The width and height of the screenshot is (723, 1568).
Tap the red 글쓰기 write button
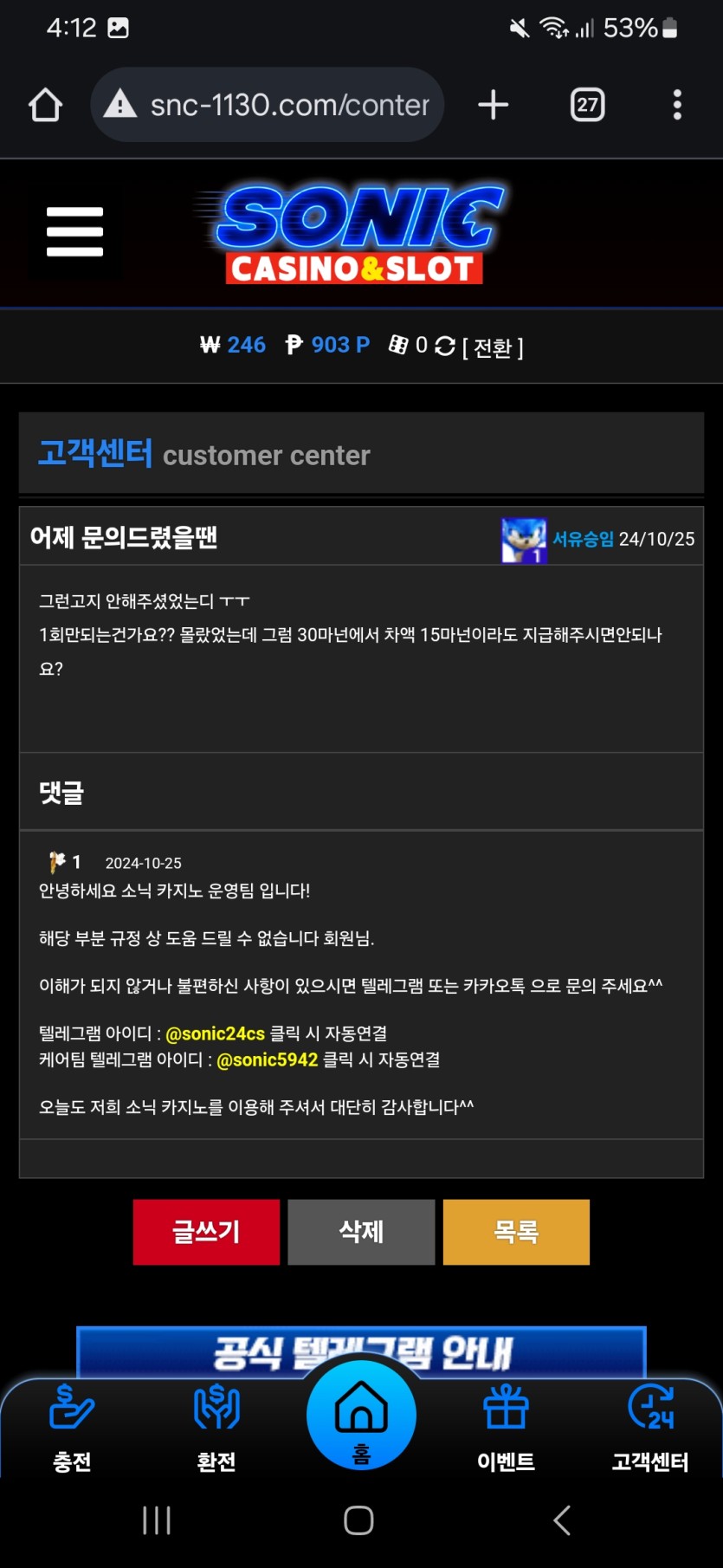point(206,1232)
